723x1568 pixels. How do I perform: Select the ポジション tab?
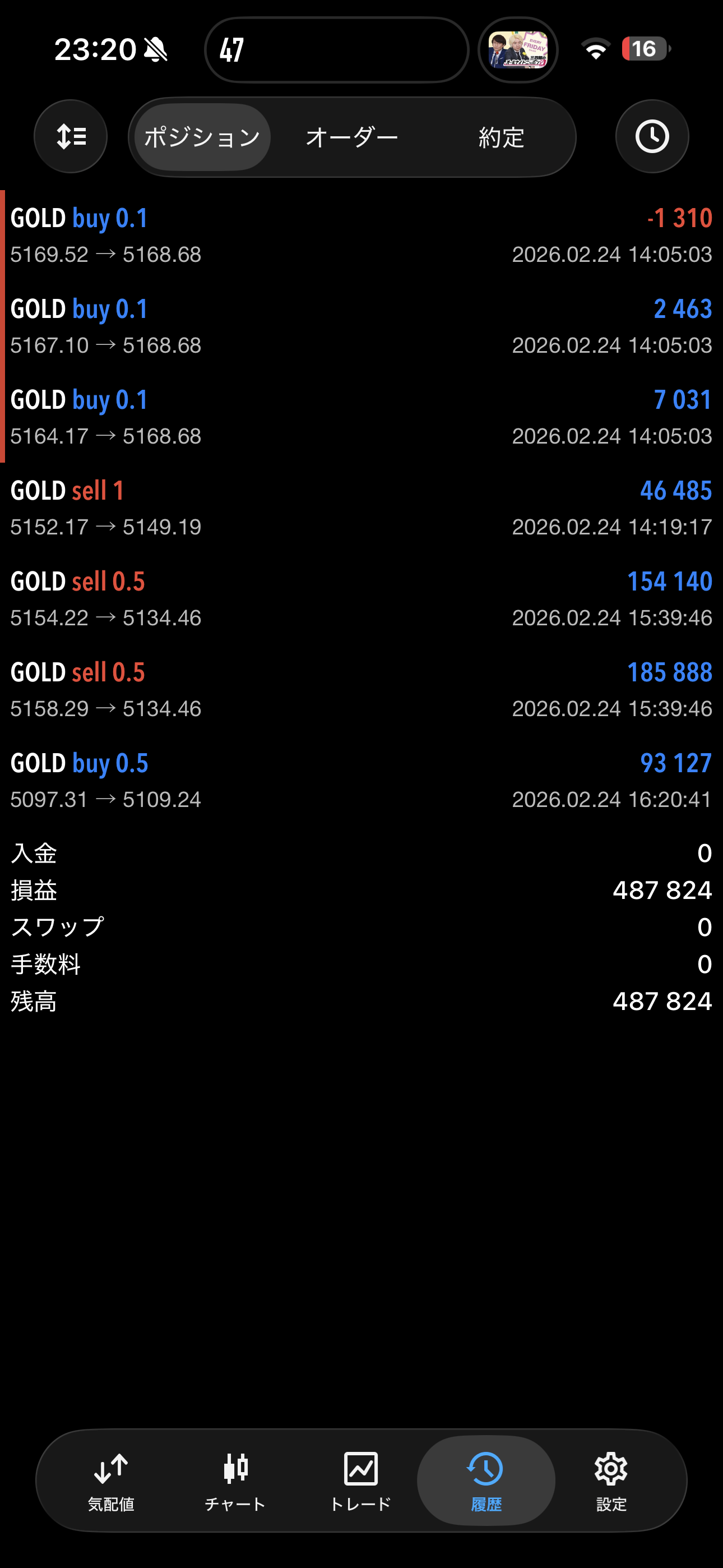point(202,137)
